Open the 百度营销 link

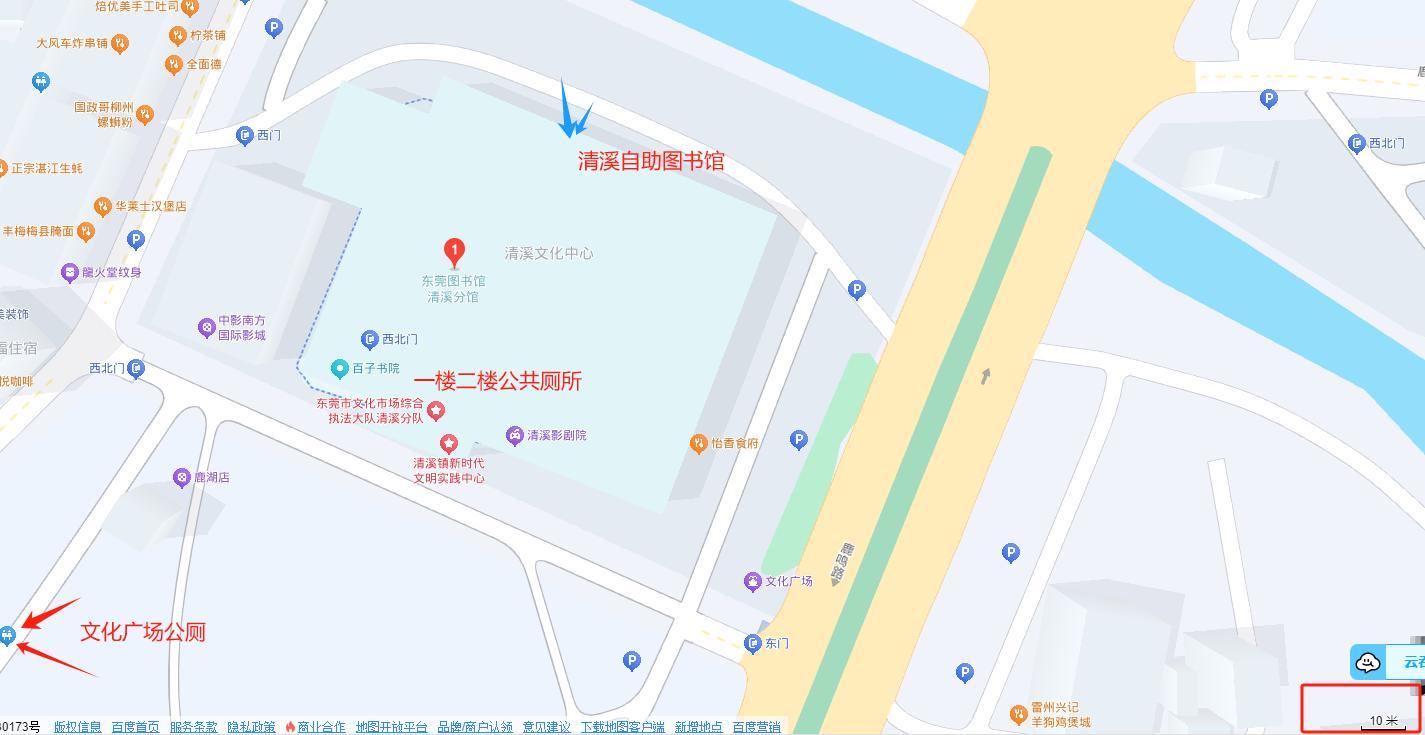[756, 727]
